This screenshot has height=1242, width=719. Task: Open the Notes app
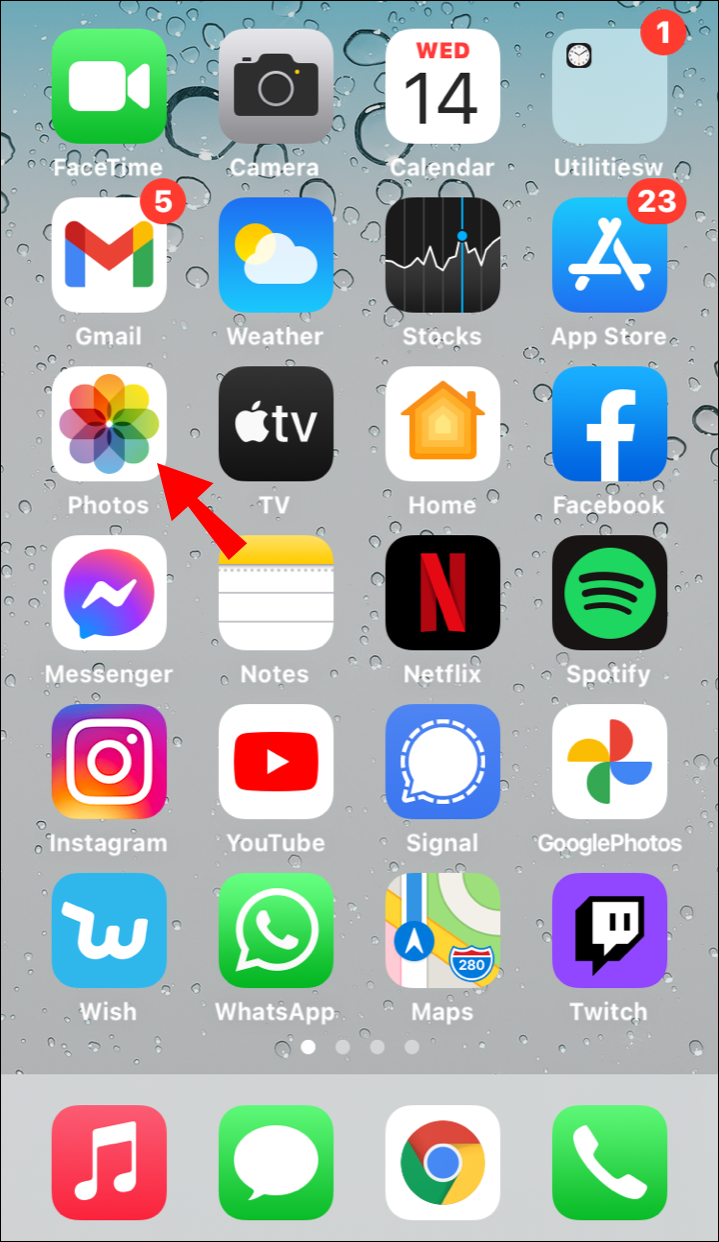[276, 593]
